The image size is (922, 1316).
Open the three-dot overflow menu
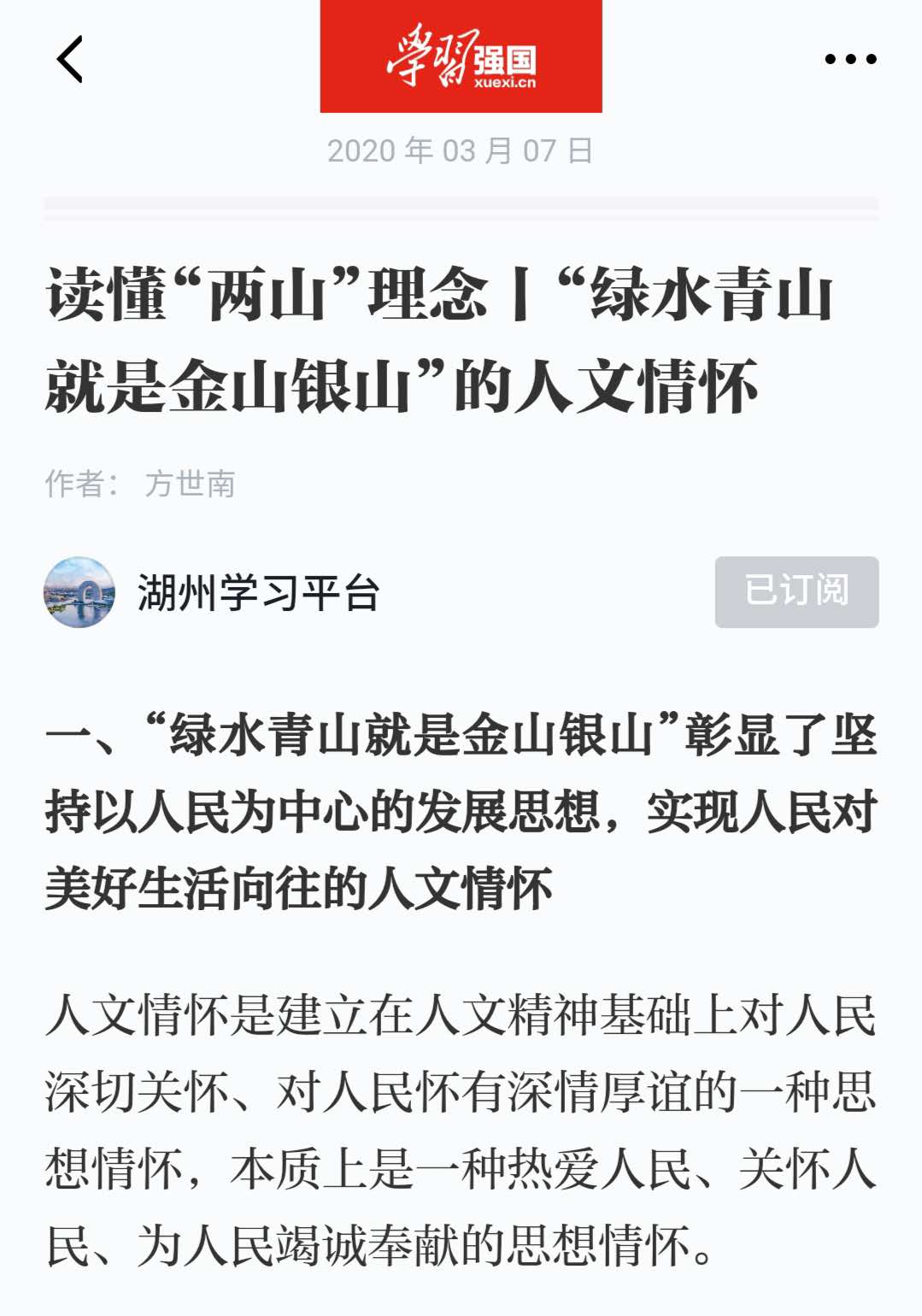point(850,59)
